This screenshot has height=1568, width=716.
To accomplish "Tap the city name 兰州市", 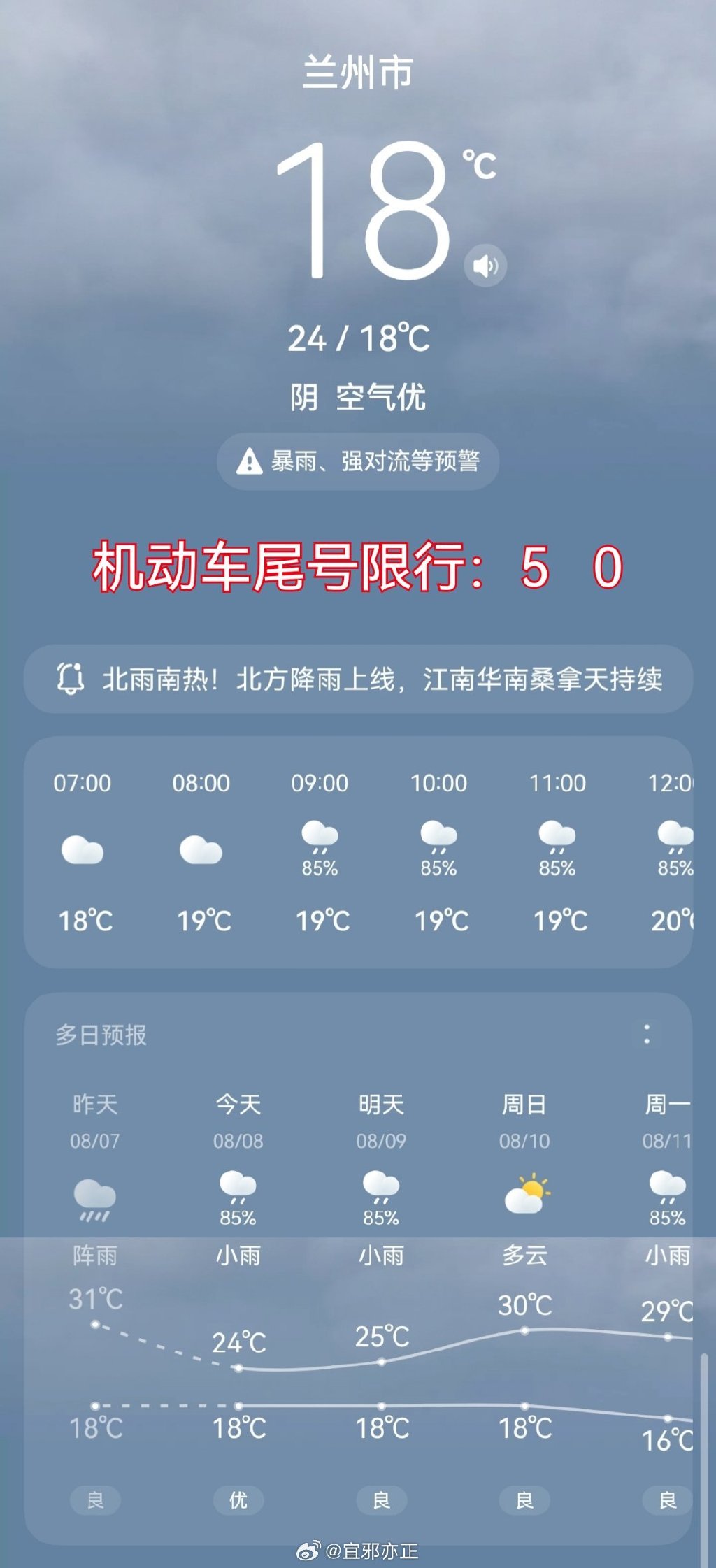I will pyautogui.click(x=358, y=69).
